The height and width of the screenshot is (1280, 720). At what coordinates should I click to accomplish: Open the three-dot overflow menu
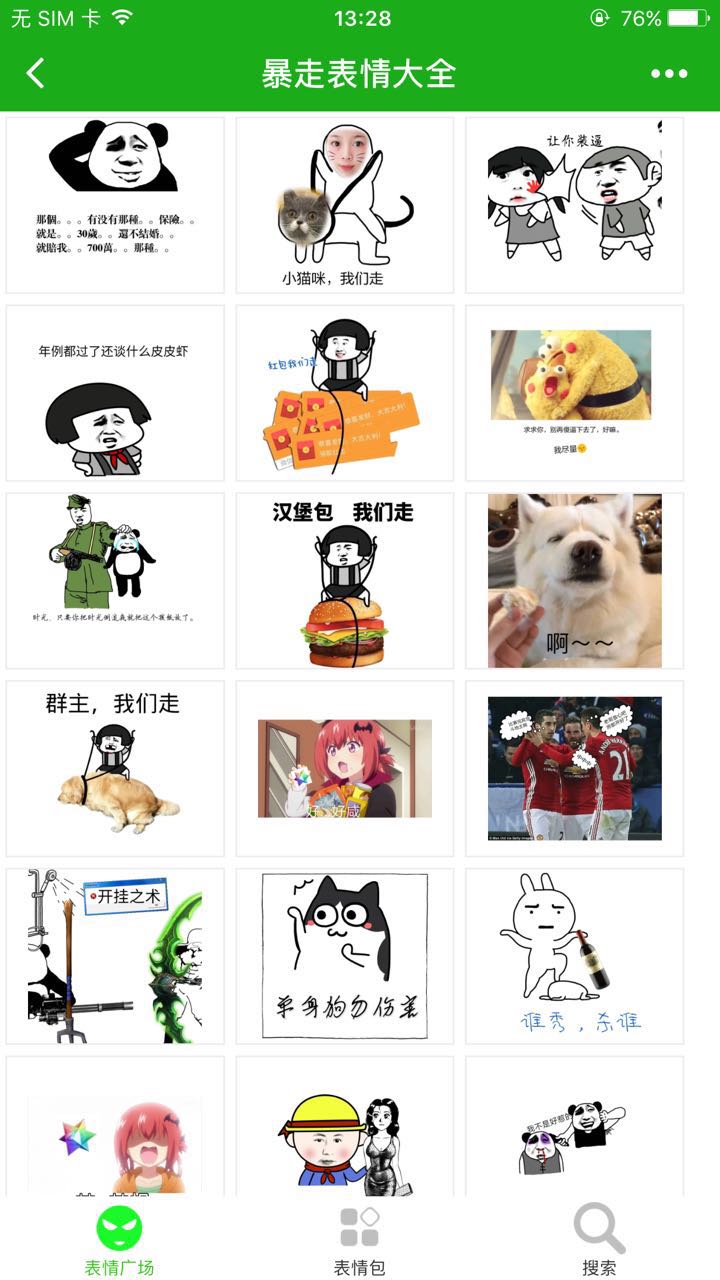(x=668, y=73)
